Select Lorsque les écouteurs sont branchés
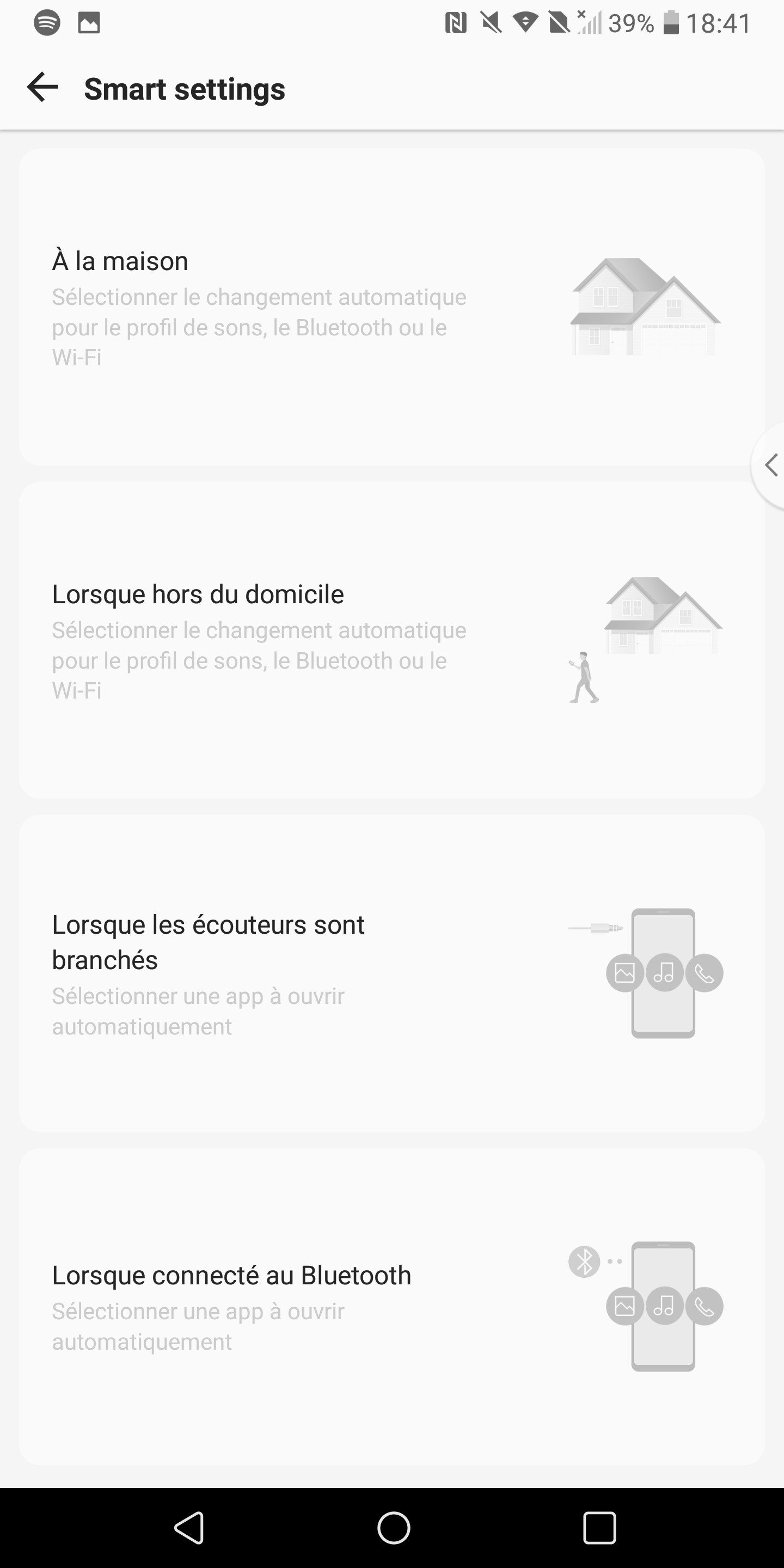Screen dimensions: 784x1568 click(x=392, y=973)
